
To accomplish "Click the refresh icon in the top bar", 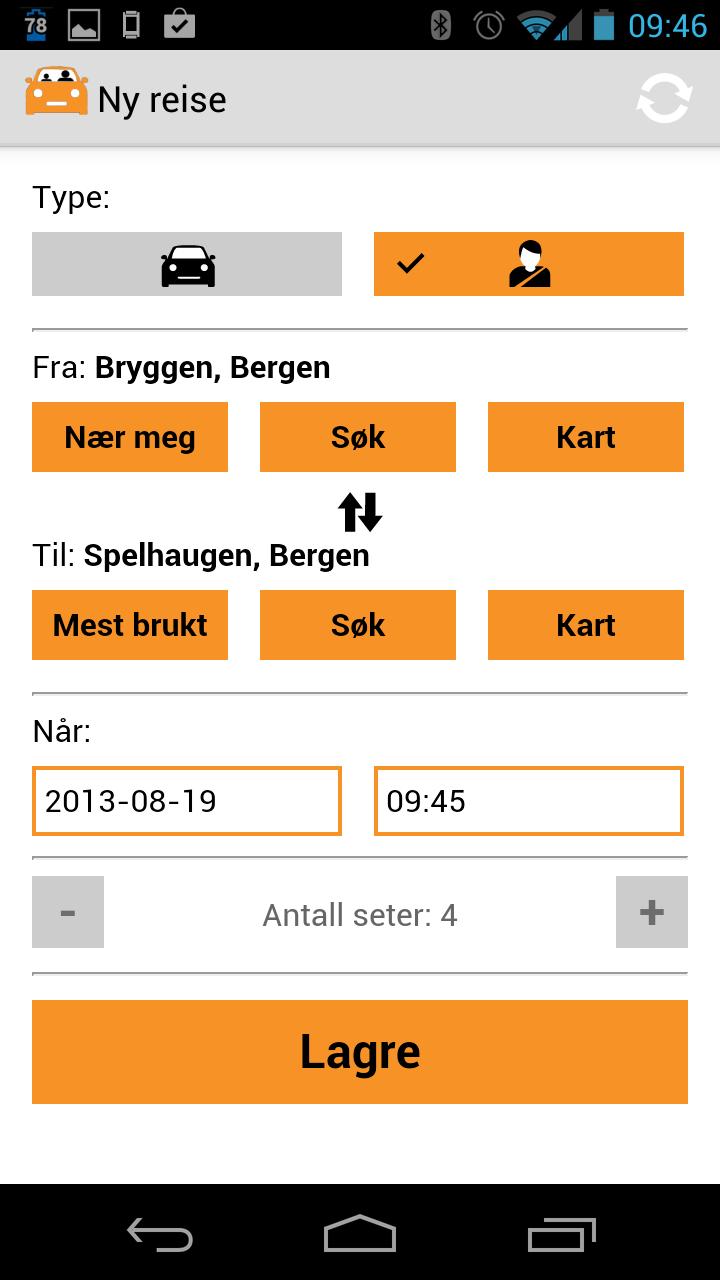I will coord(663,97).
